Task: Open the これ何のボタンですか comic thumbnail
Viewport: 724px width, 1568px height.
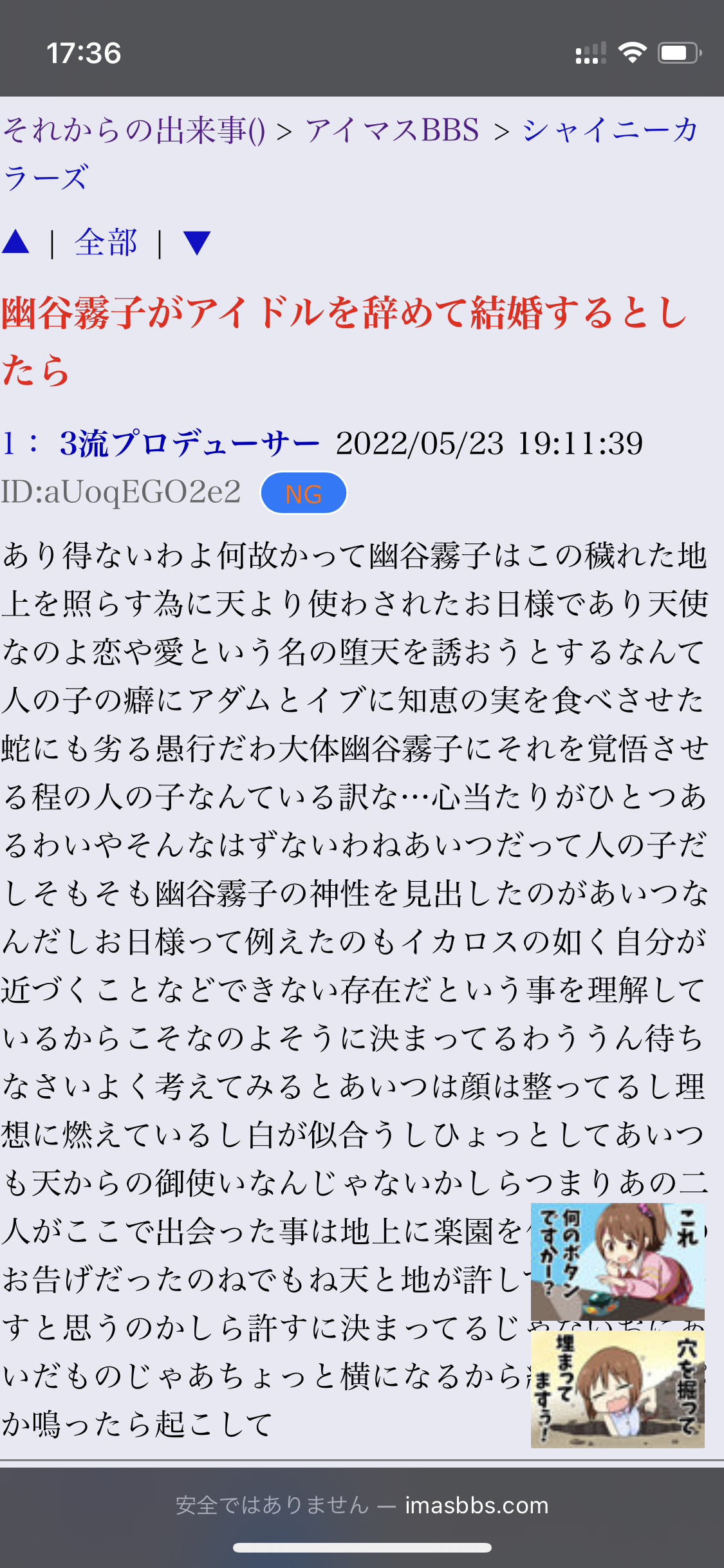Action: (x=617, y=1262)
